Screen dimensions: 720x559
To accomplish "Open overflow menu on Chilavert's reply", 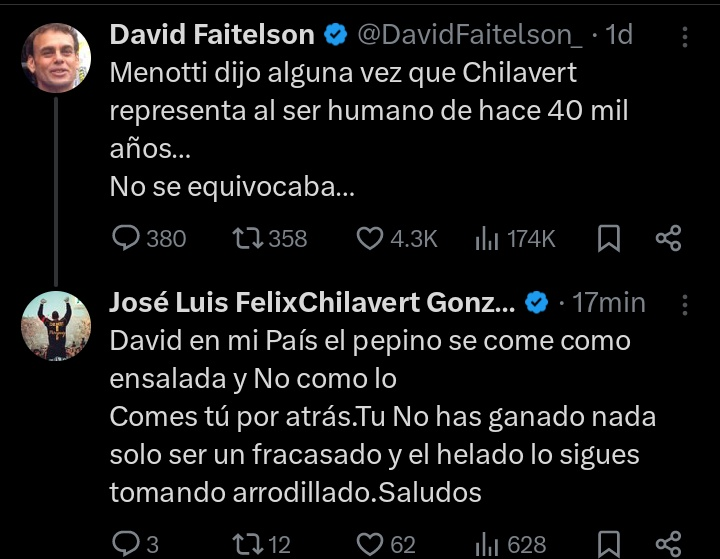I will click(x=685, y=303).
